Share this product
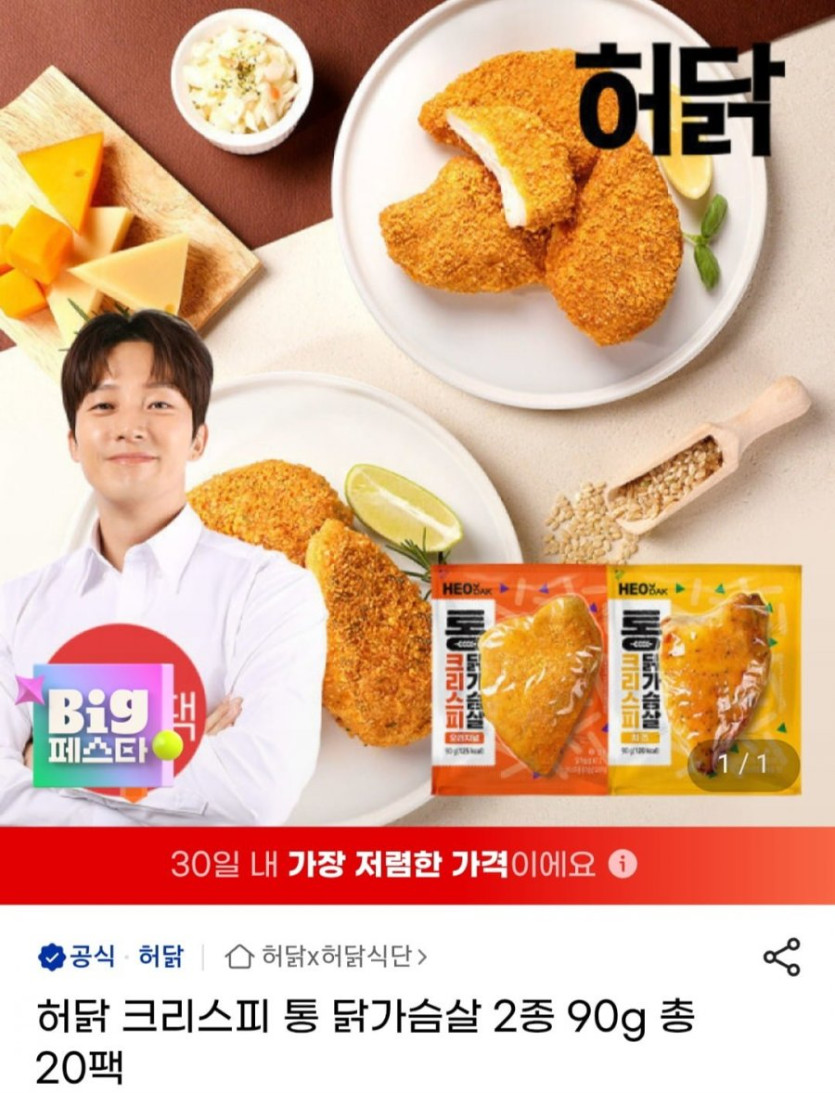The image size is (835, 1093). point(781,957)
